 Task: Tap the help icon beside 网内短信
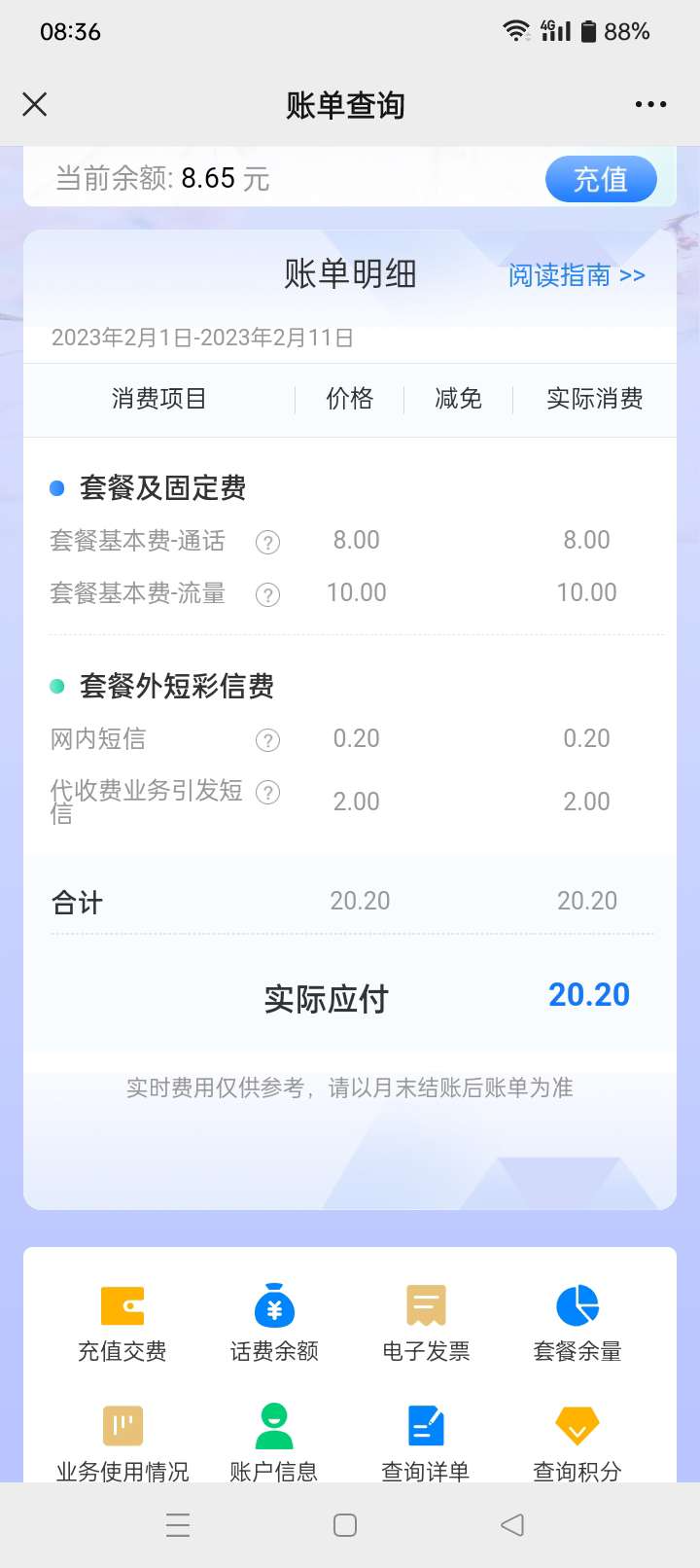tap(267, 740)
